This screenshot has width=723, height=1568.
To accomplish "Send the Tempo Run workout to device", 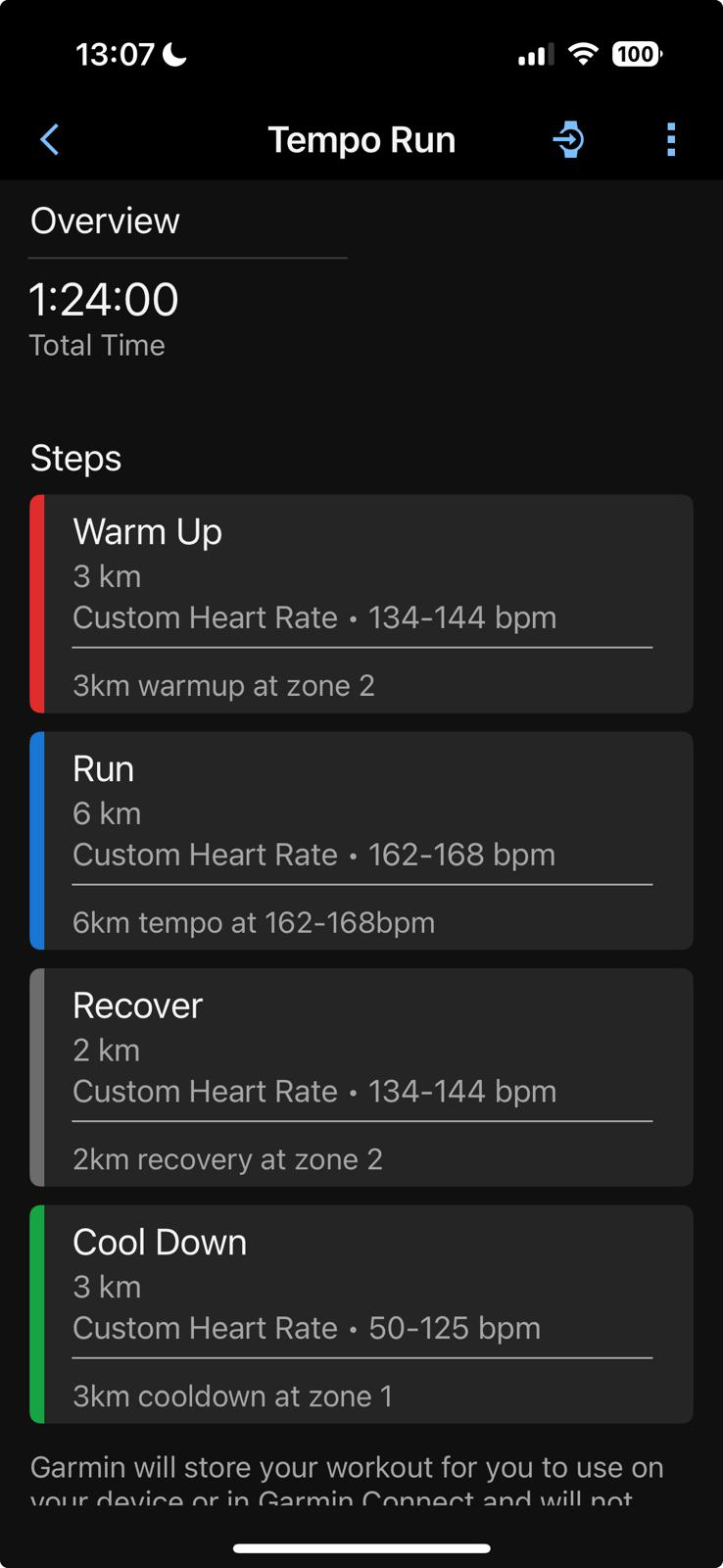I will click(x=568, y=139).
